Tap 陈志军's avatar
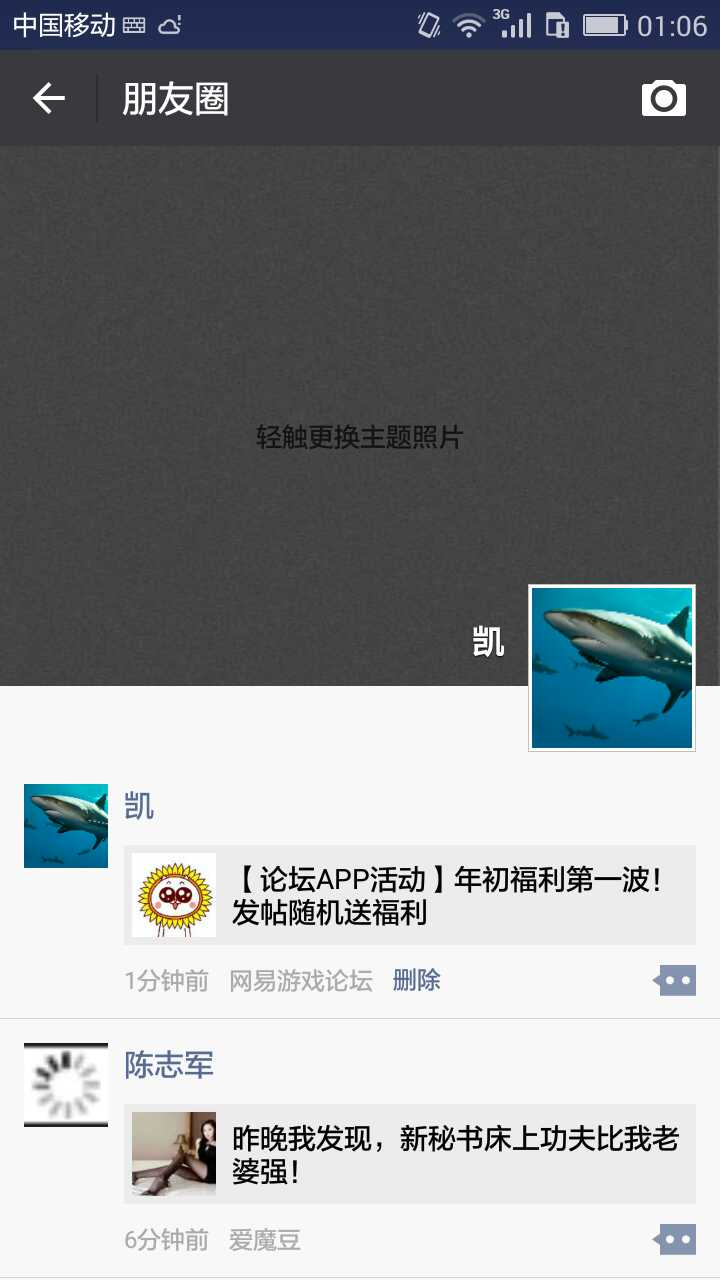This screenshot has width=720, height=1280. point(66,1085)
